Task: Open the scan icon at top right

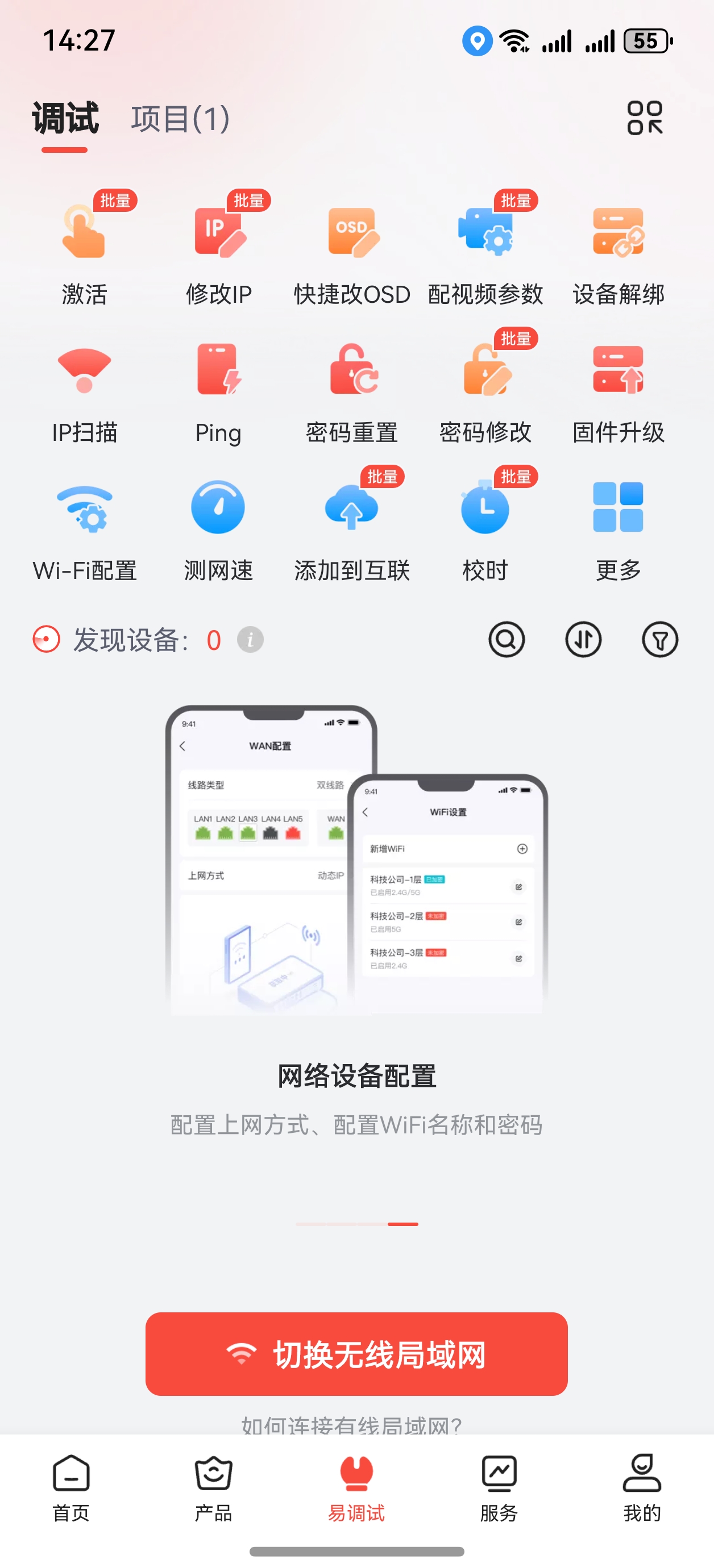Action: (x=645, y=118)
